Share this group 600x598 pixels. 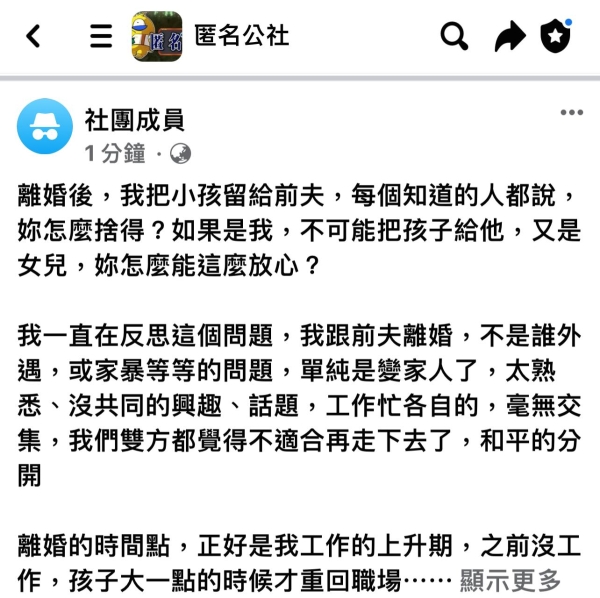coord(509,37)
